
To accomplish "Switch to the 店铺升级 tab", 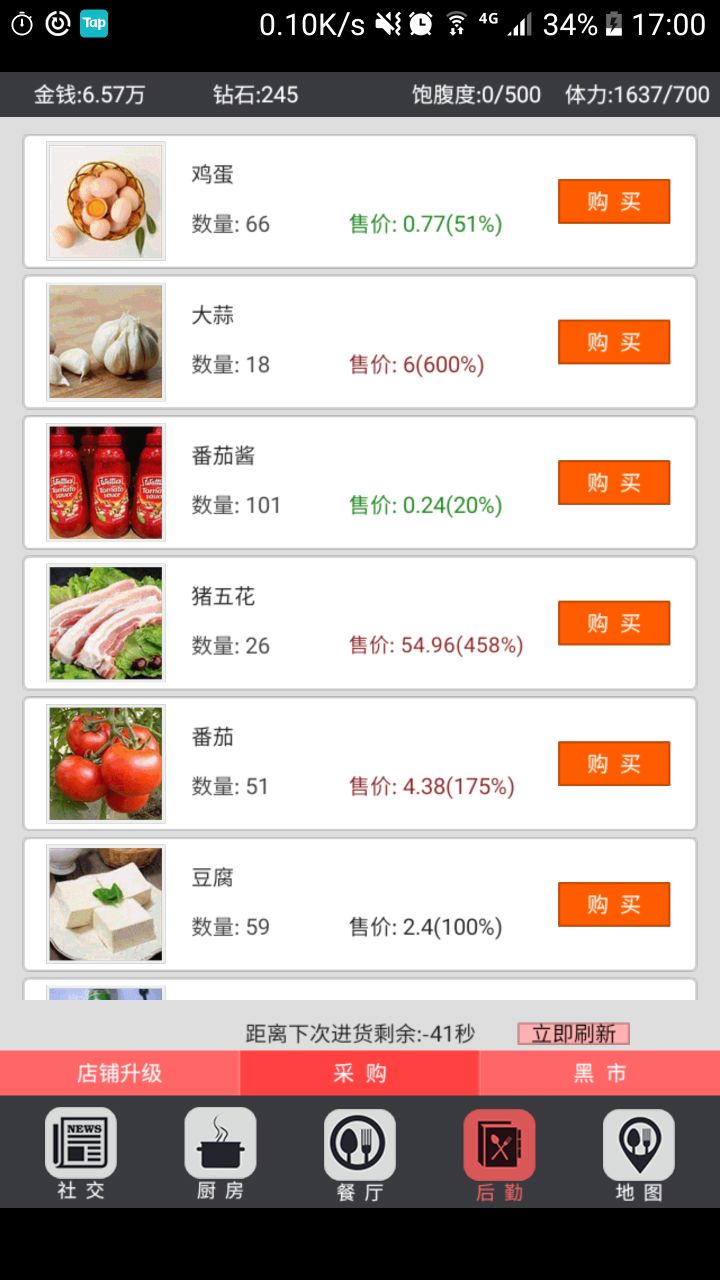I will tap(120, 1073).
